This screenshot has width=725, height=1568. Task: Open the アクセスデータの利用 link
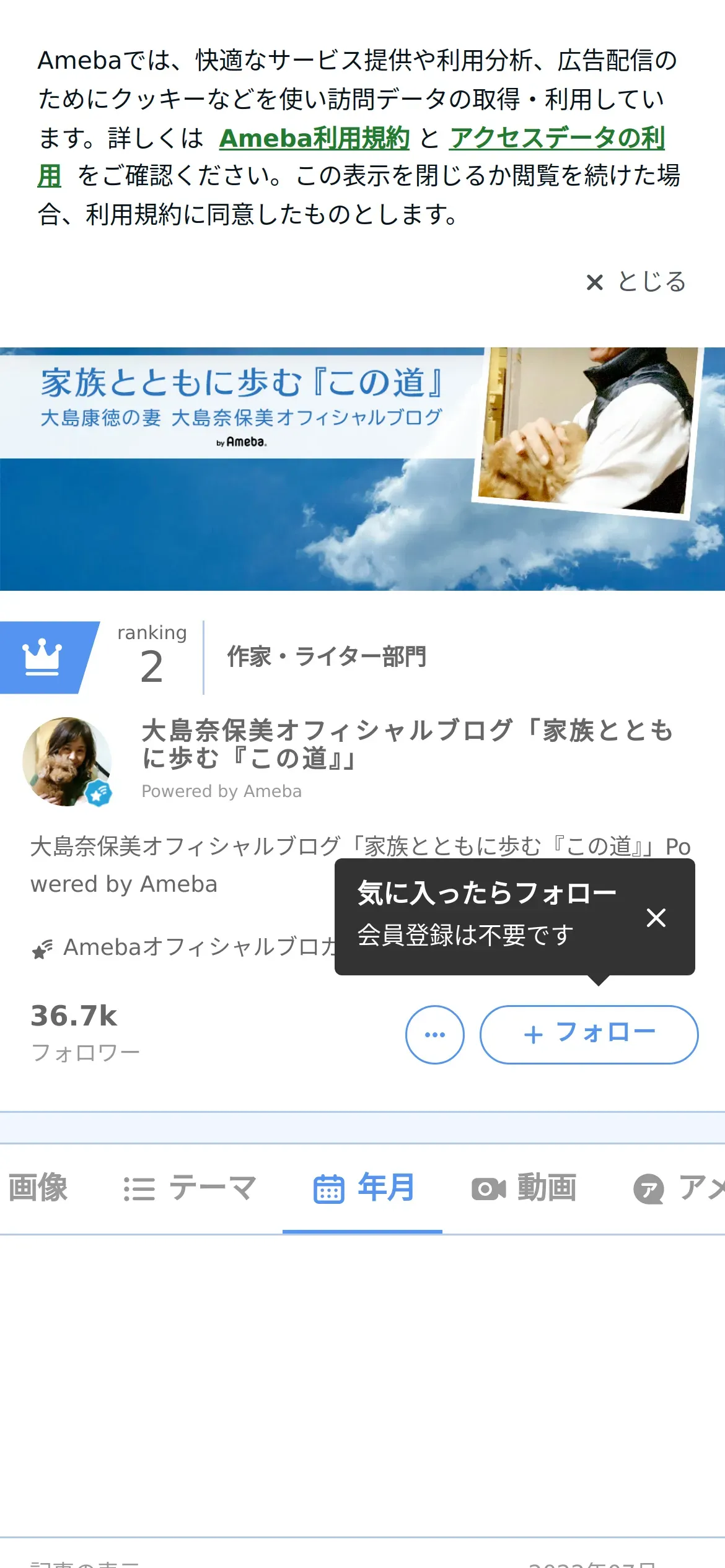(556, 138)
